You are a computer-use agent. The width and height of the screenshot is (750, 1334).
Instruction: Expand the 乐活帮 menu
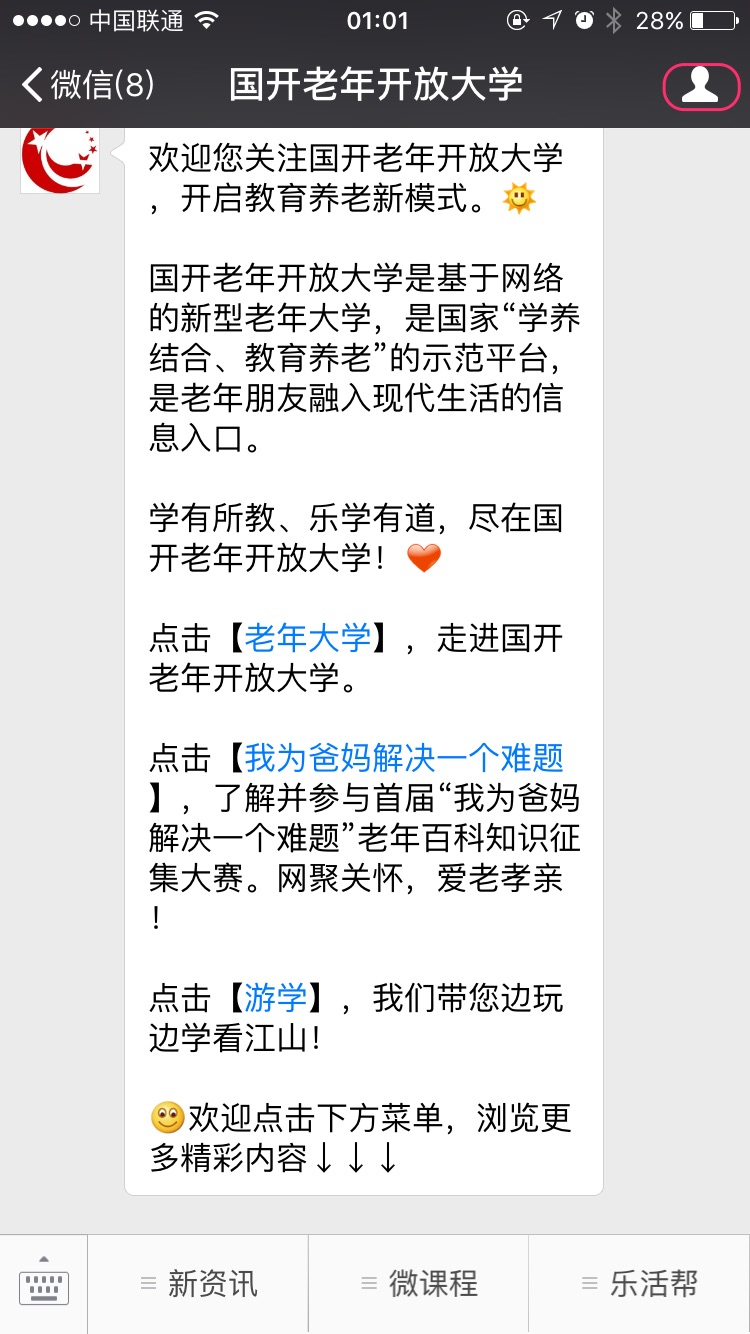pos(639,1284)
